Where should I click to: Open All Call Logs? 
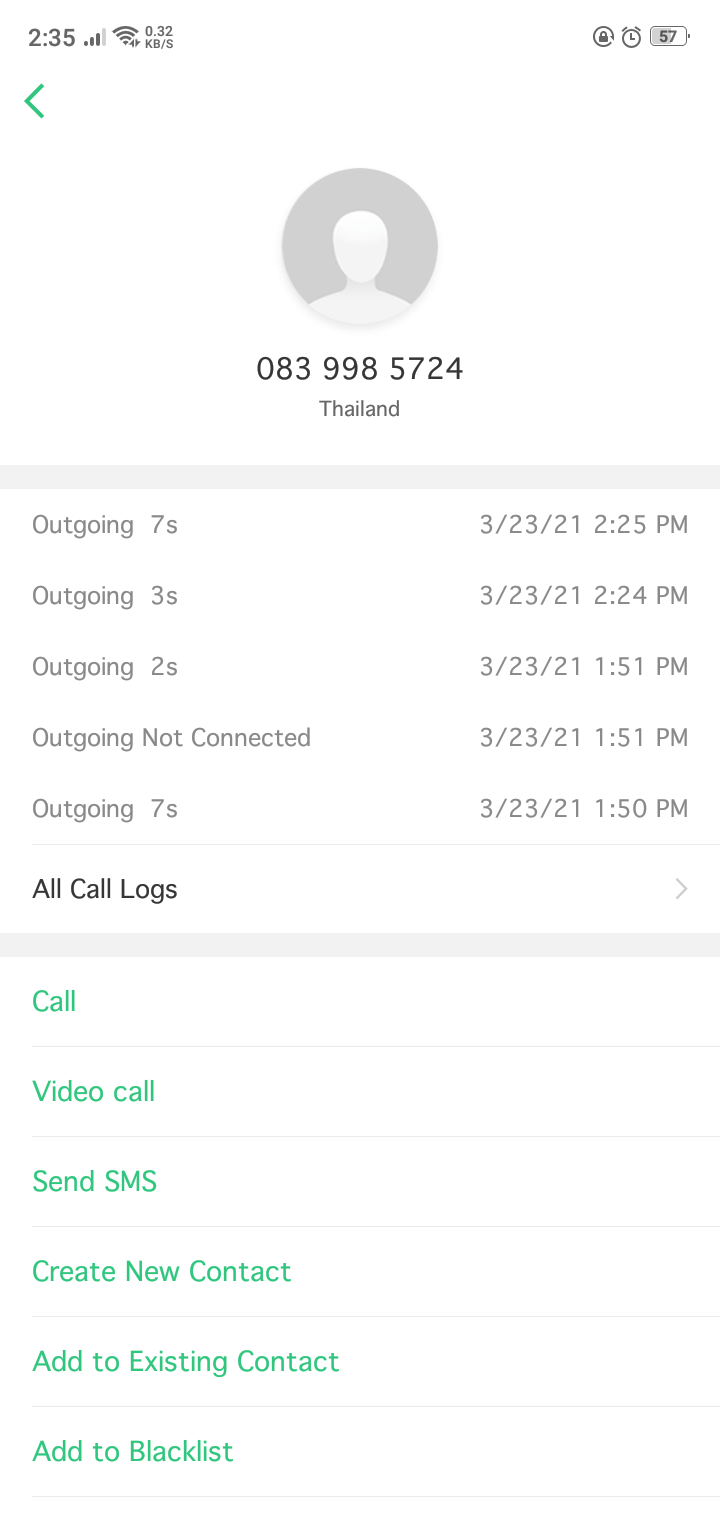pos(105,889)
